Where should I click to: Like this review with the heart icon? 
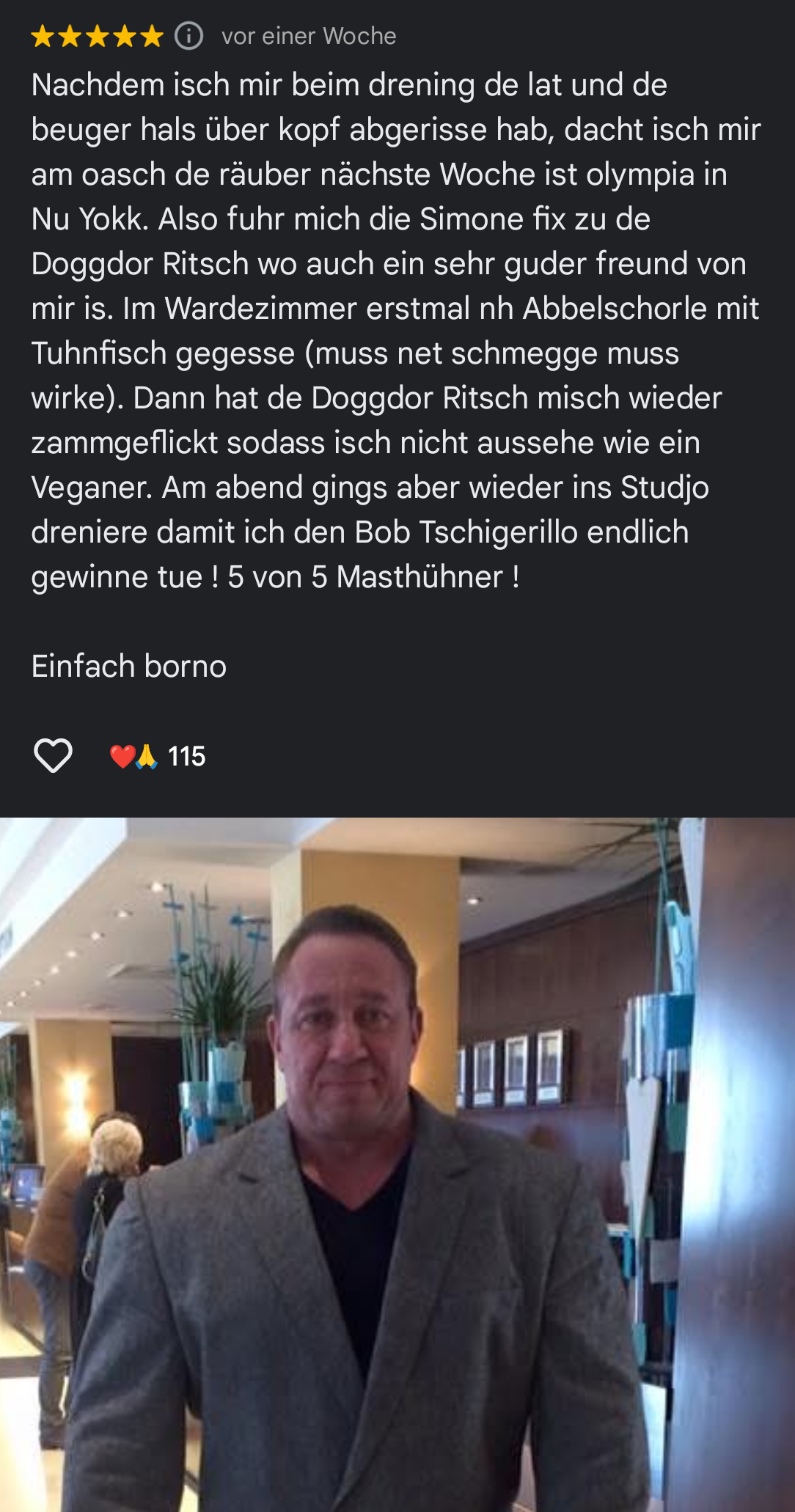53,755
